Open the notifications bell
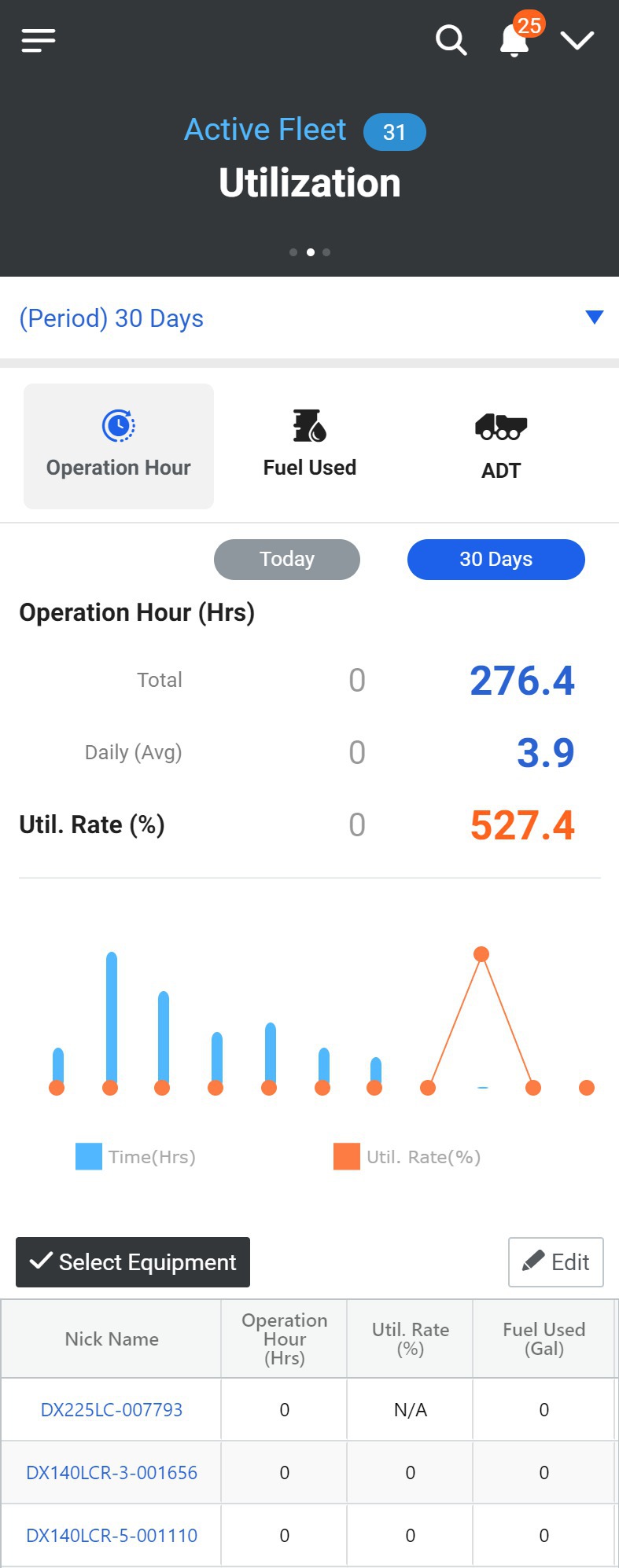619x1568 pixels. (x=514, y=40)
